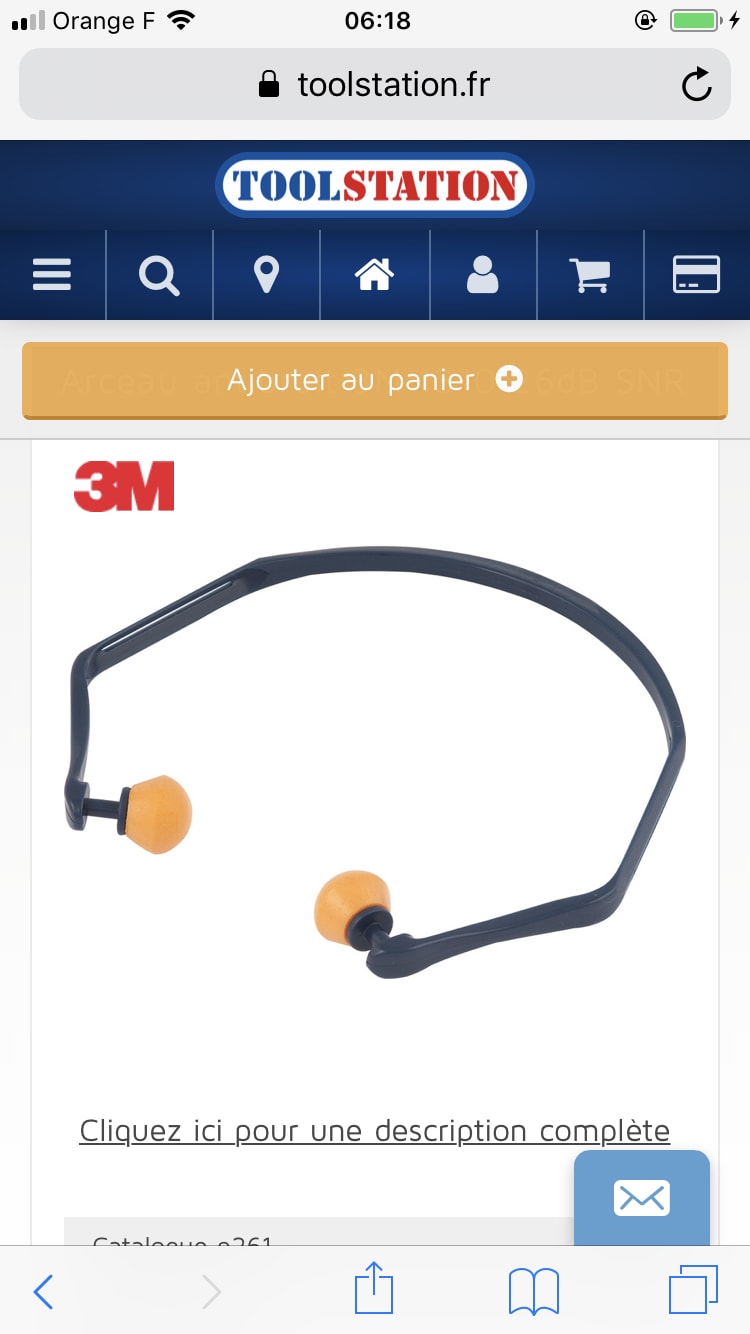View the shopping cart
Viewport: 750px width, 1334px height.
590,274
